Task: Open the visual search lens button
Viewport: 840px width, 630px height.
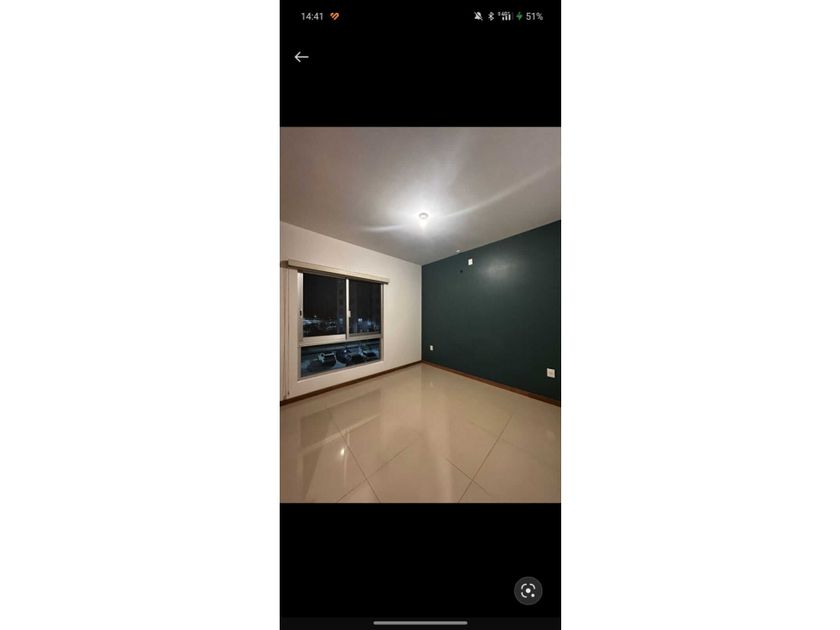Action: click(528, 590)
